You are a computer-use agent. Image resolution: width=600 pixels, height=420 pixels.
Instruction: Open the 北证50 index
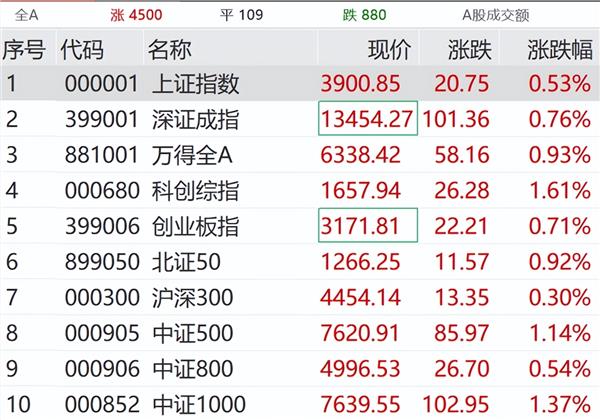tap(180, 261)
